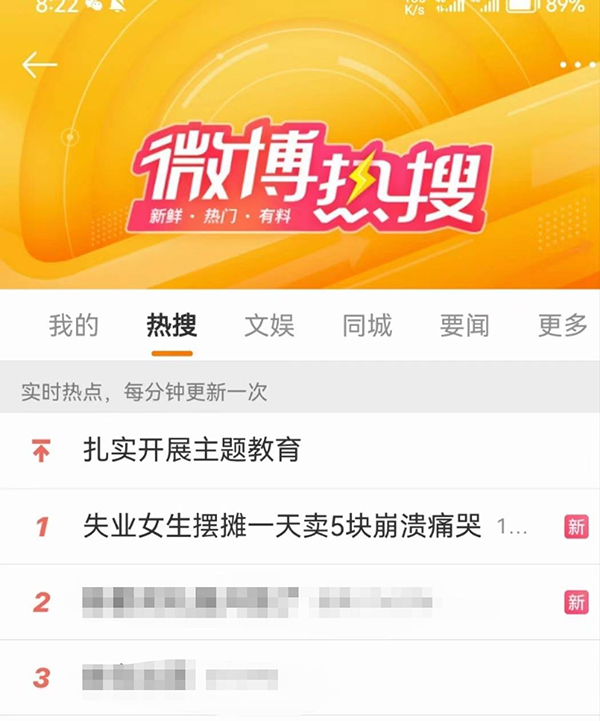Open pinned topic 扎实开展主题教育
600x721 pixels.
pos(191,451)
